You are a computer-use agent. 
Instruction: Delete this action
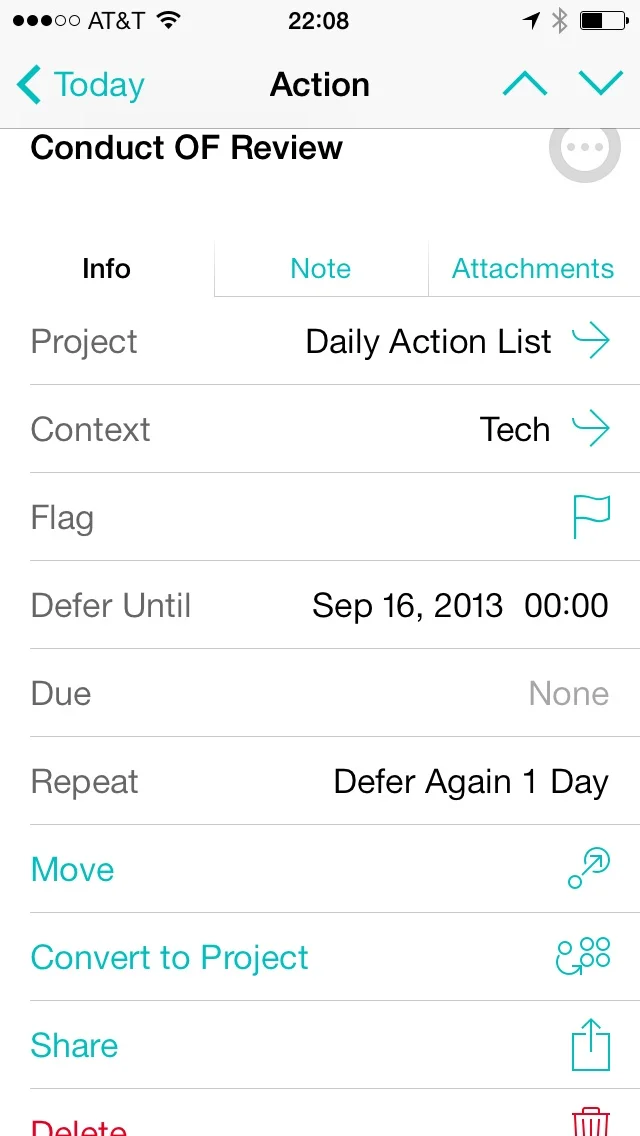pos(320,1113)
